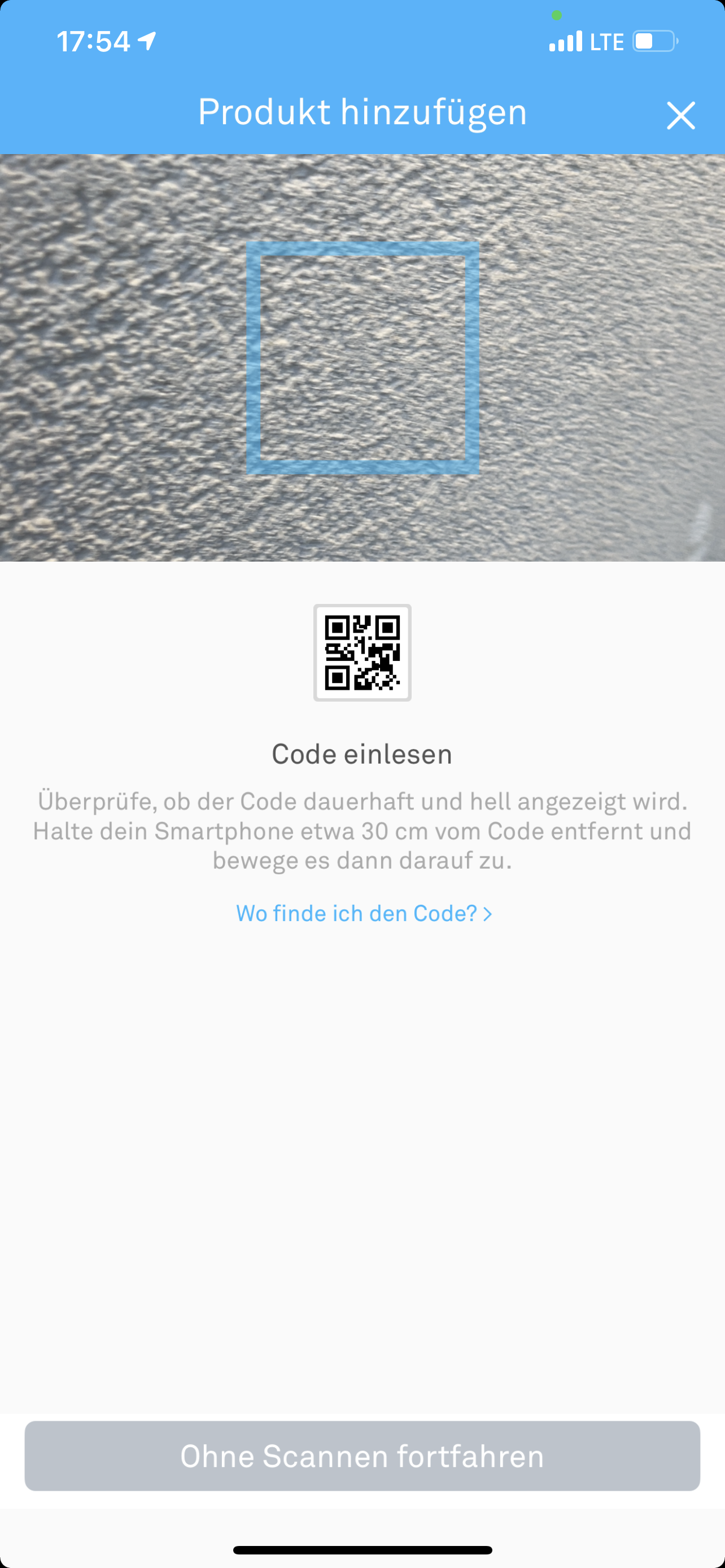The width and height of the screenshot is (725, 1568).
Task: Close the Produkt hinzufügen screen
Action: [x=680, y=116]
